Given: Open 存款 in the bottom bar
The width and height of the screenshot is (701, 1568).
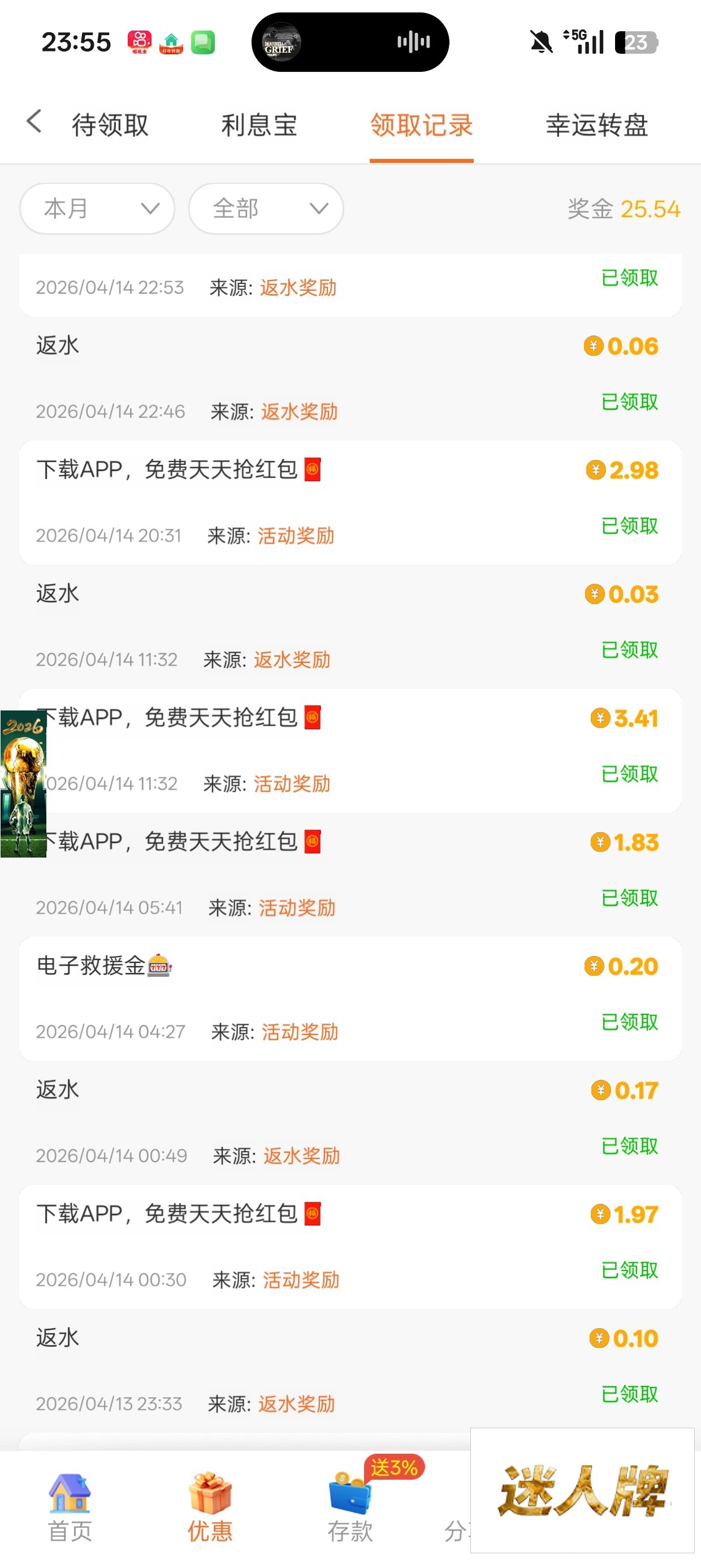Looking at the screenshot, I should pyautogui.click(x=350, y=1507).
